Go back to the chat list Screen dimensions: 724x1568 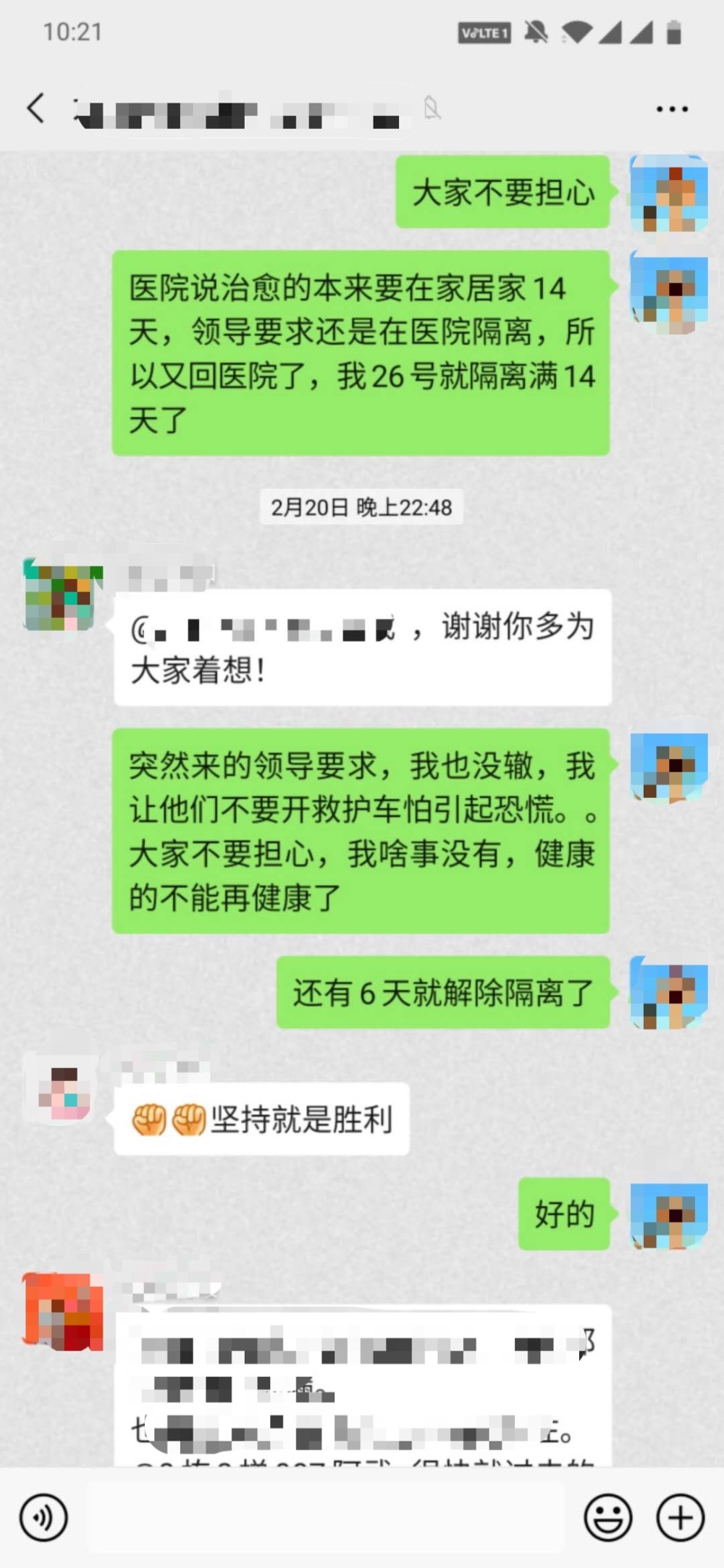click(x=36, y=109)
